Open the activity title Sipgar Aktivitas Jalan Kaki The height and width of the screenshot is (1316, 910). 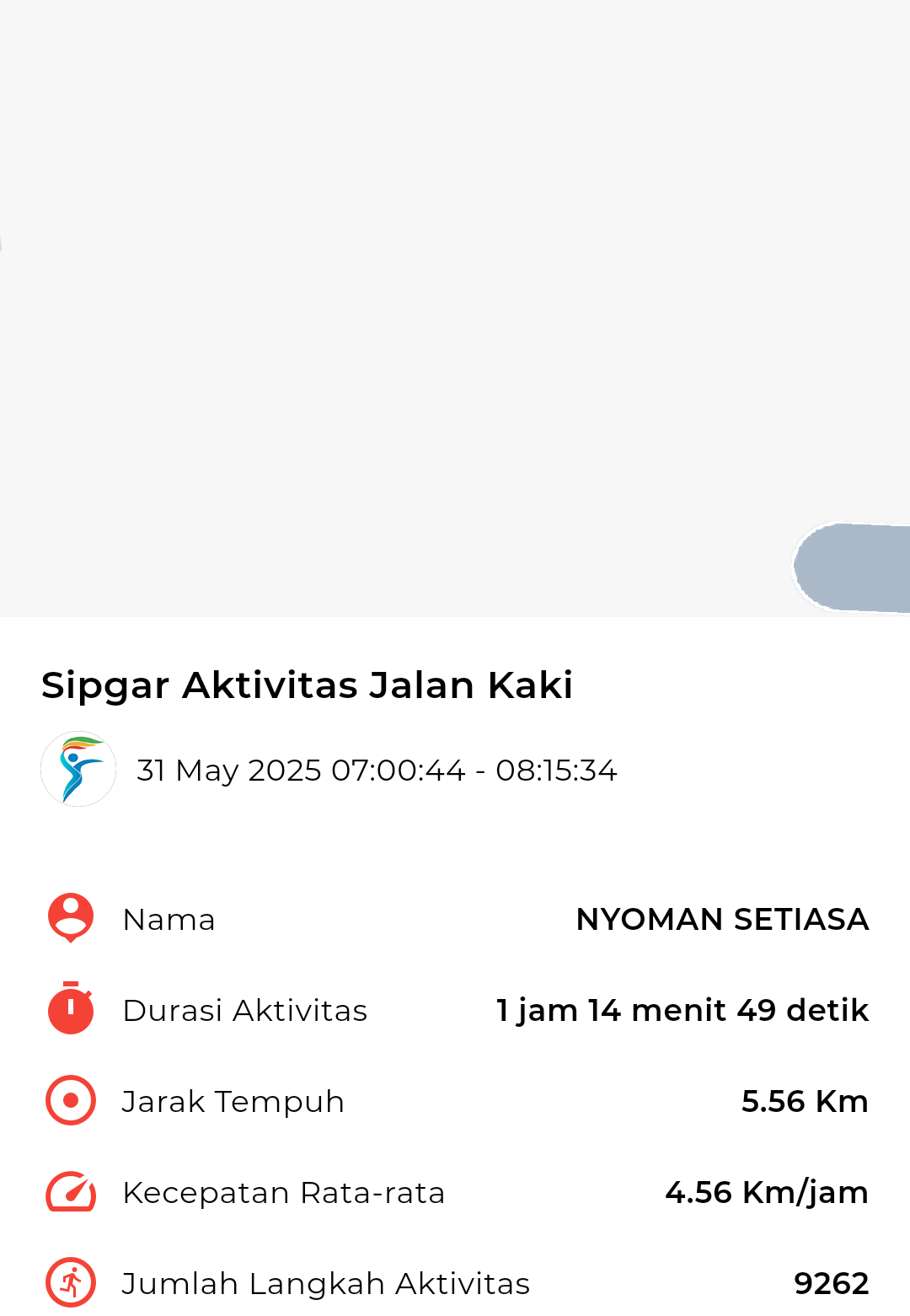coord(307,685)
